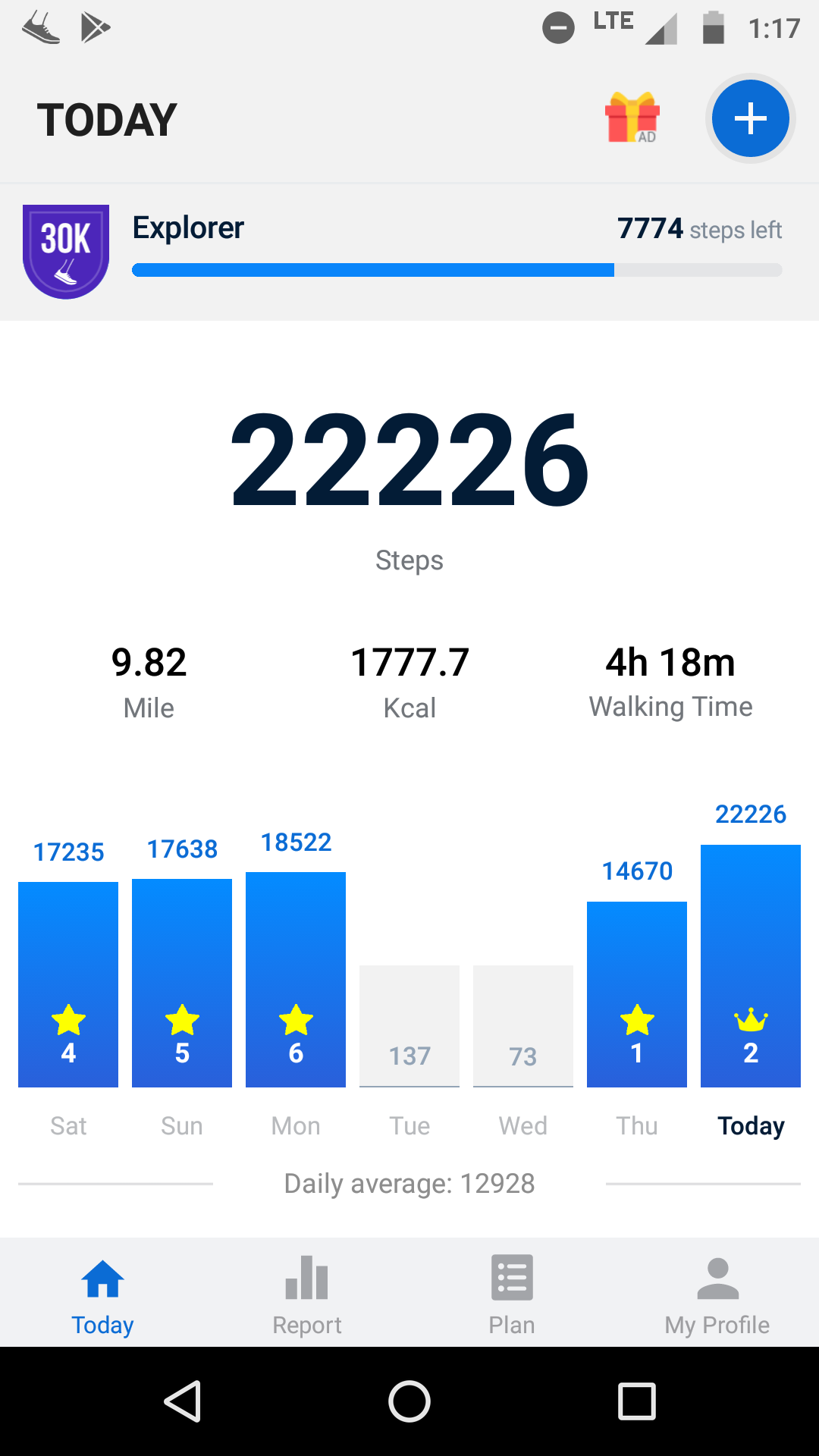Select Saturday's 17235 steps bar
Viewport: 819px width, 1456px height.
point(68,984)
